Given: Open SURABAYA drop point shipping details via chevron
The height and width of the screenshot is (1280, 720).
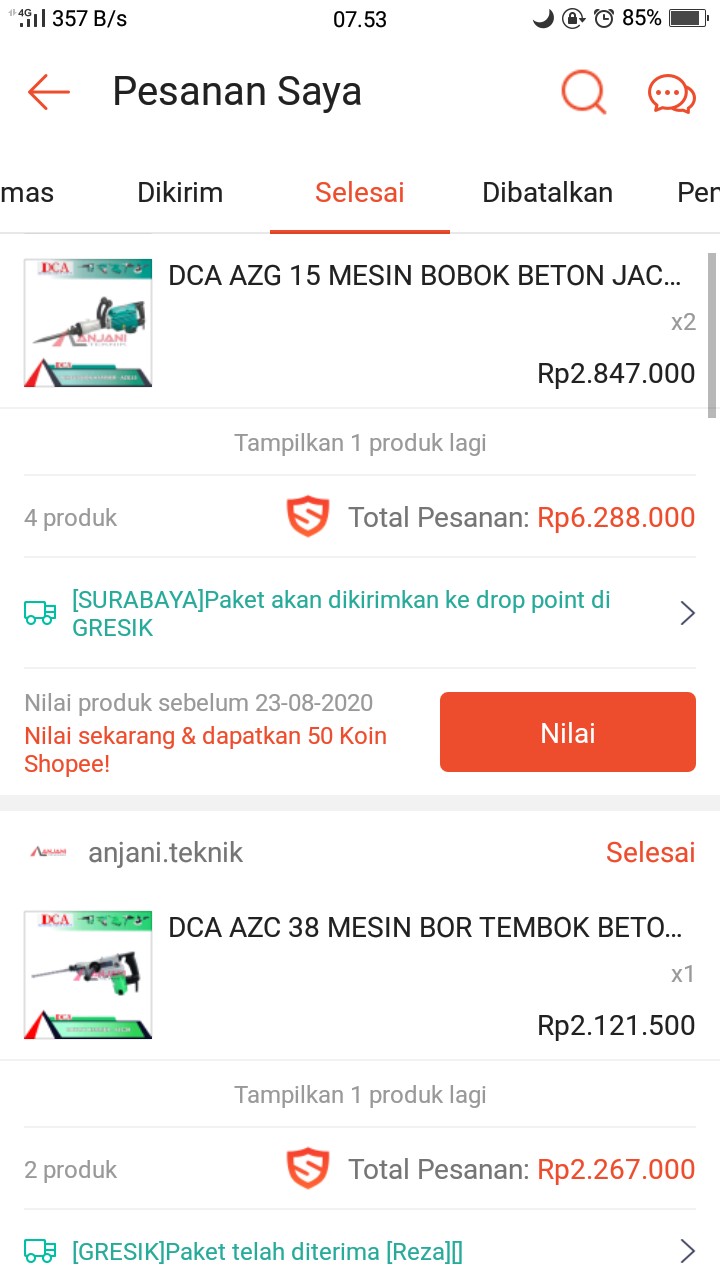Looking at the screenshot, I should [686, 612].
